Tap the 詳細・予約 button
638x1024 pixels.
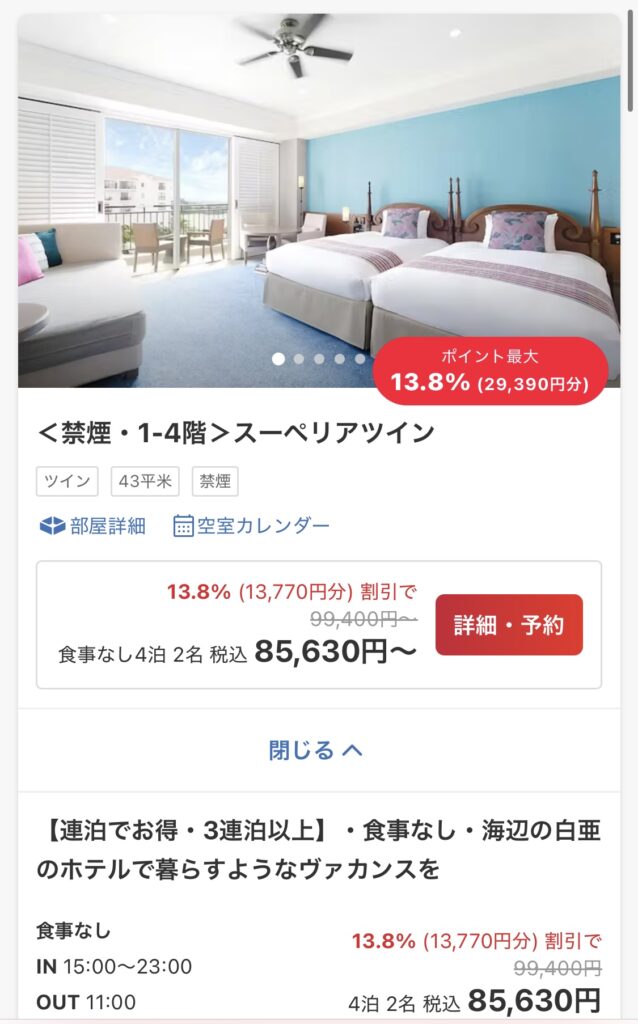click(509, 625)
